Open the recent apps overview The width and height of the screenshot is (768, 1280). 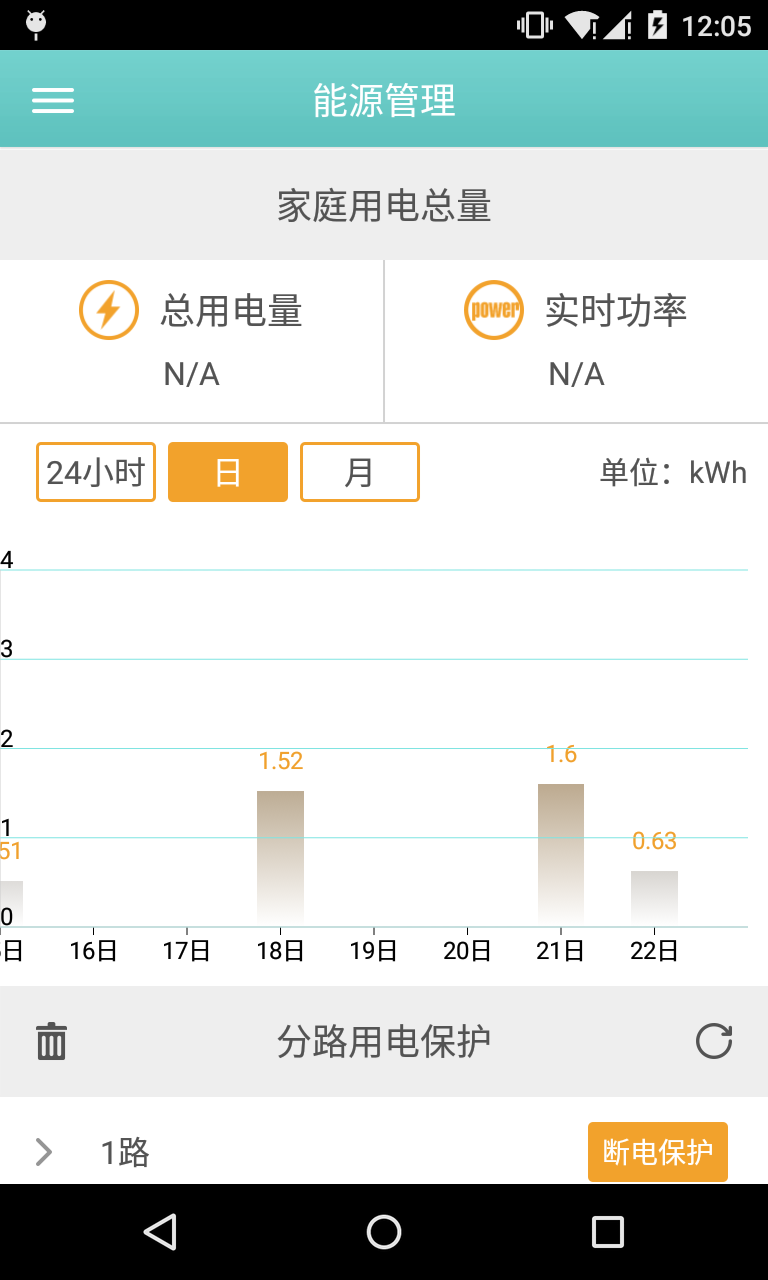click(607, 1232)
